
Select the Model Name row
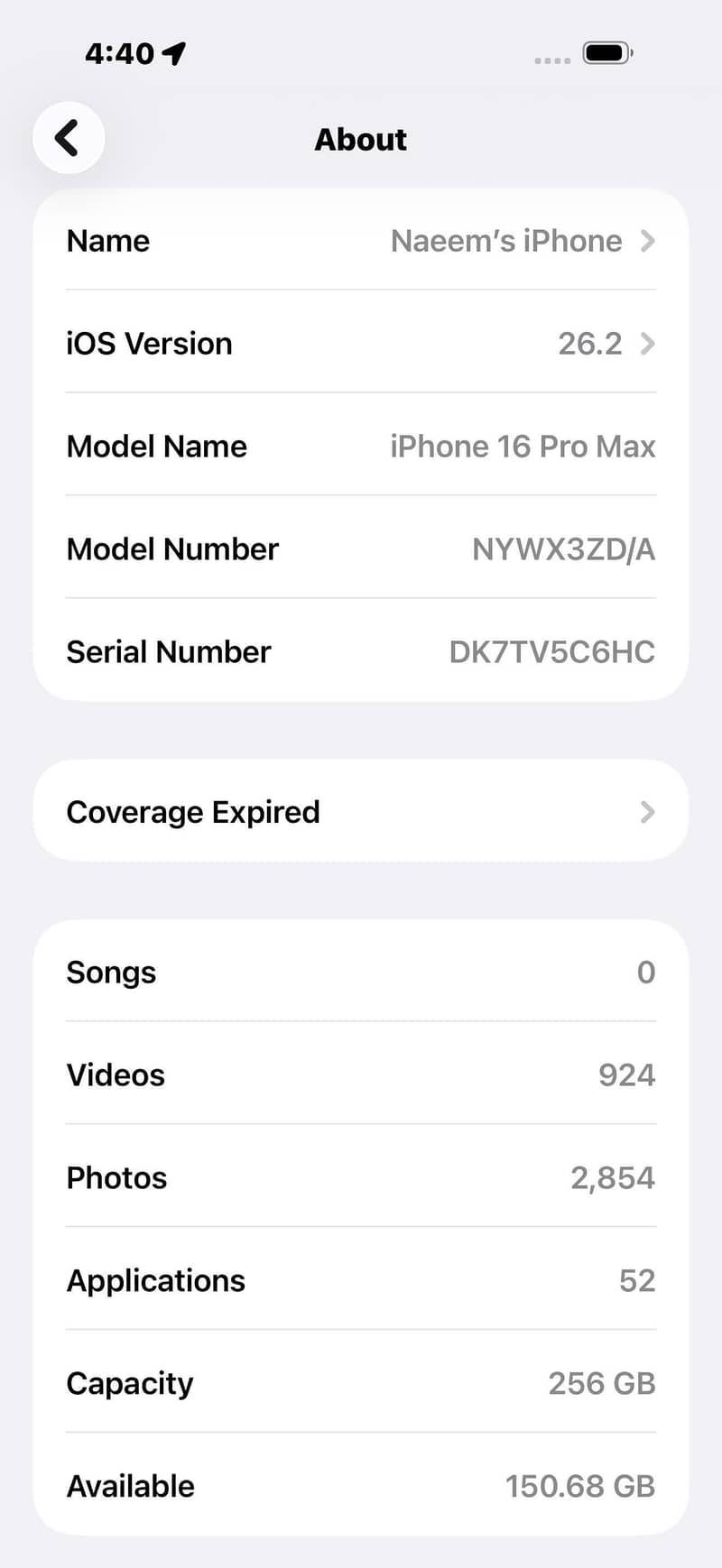point(361,447)
